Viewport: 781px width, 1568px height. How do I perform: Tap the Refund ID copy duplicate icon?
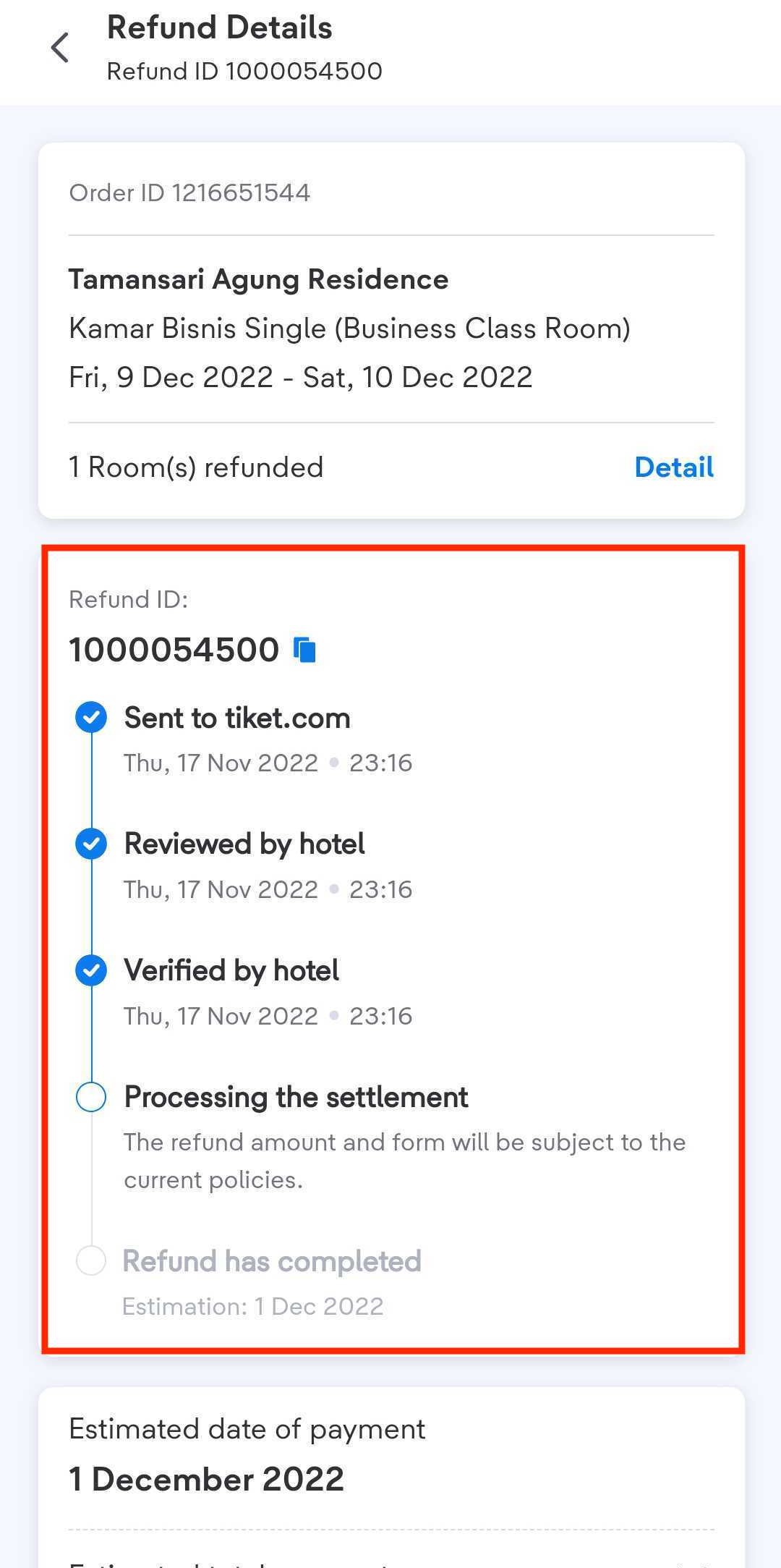click(304, 649)
